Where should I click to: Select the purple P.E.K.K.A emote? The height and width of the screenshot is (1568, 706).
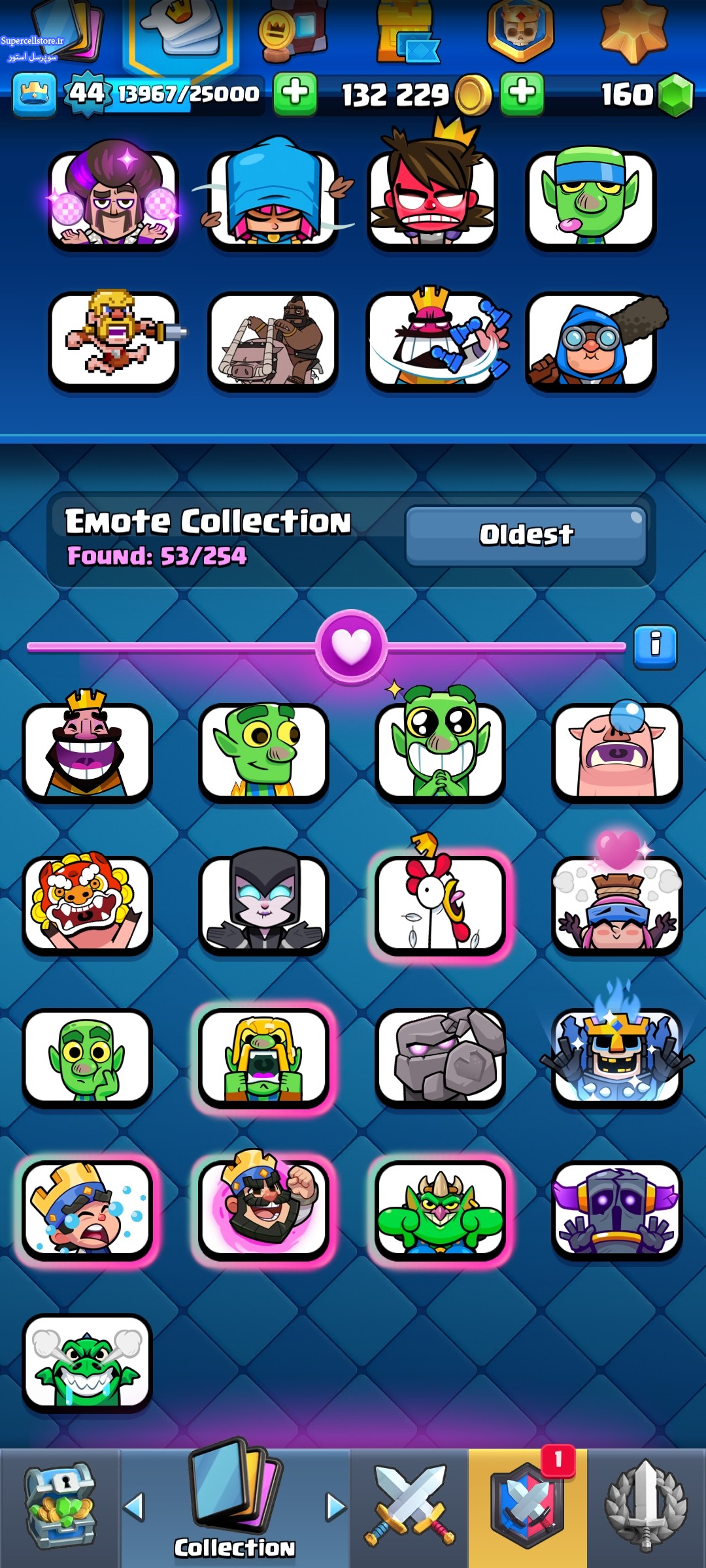616,1210
